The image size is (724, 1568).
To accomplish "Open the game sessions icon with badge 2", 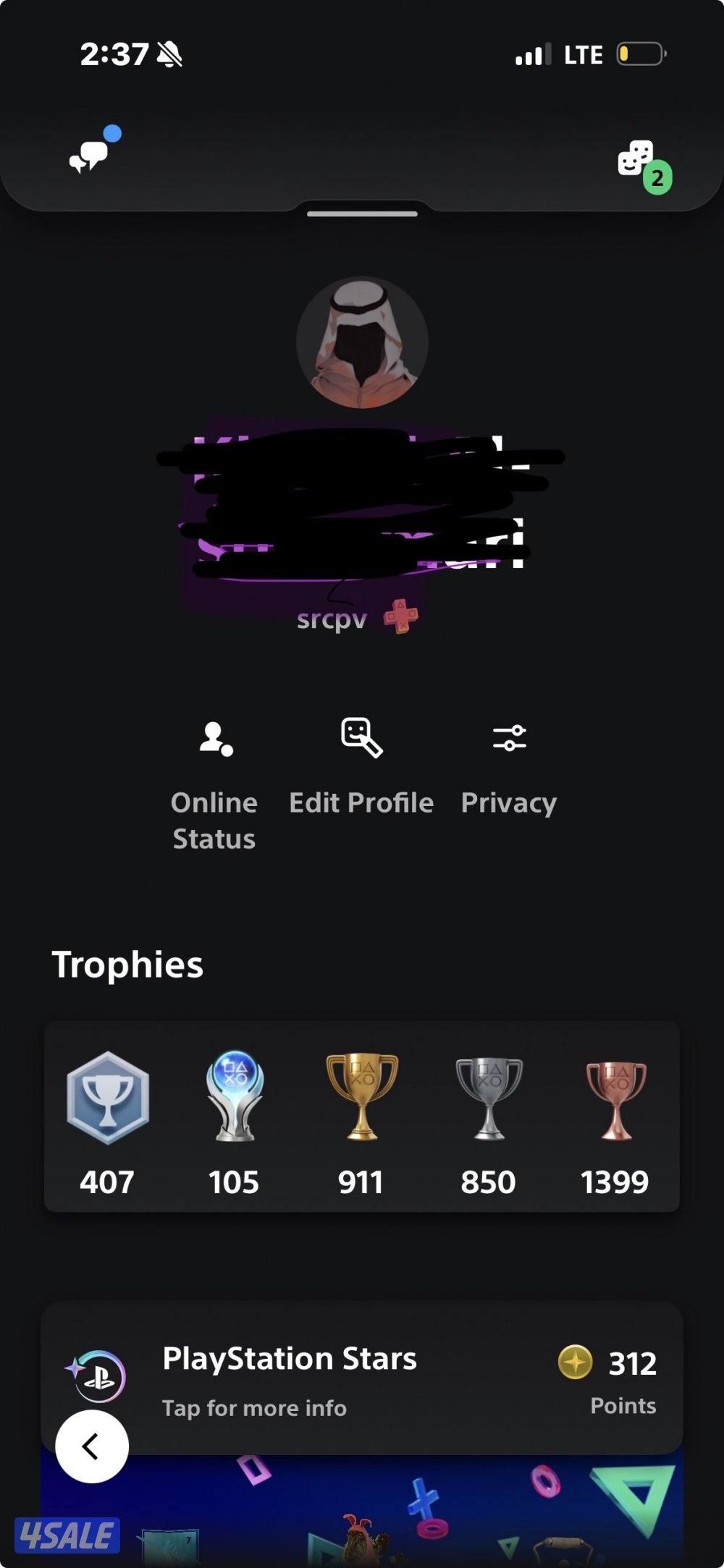I will 637,159.
